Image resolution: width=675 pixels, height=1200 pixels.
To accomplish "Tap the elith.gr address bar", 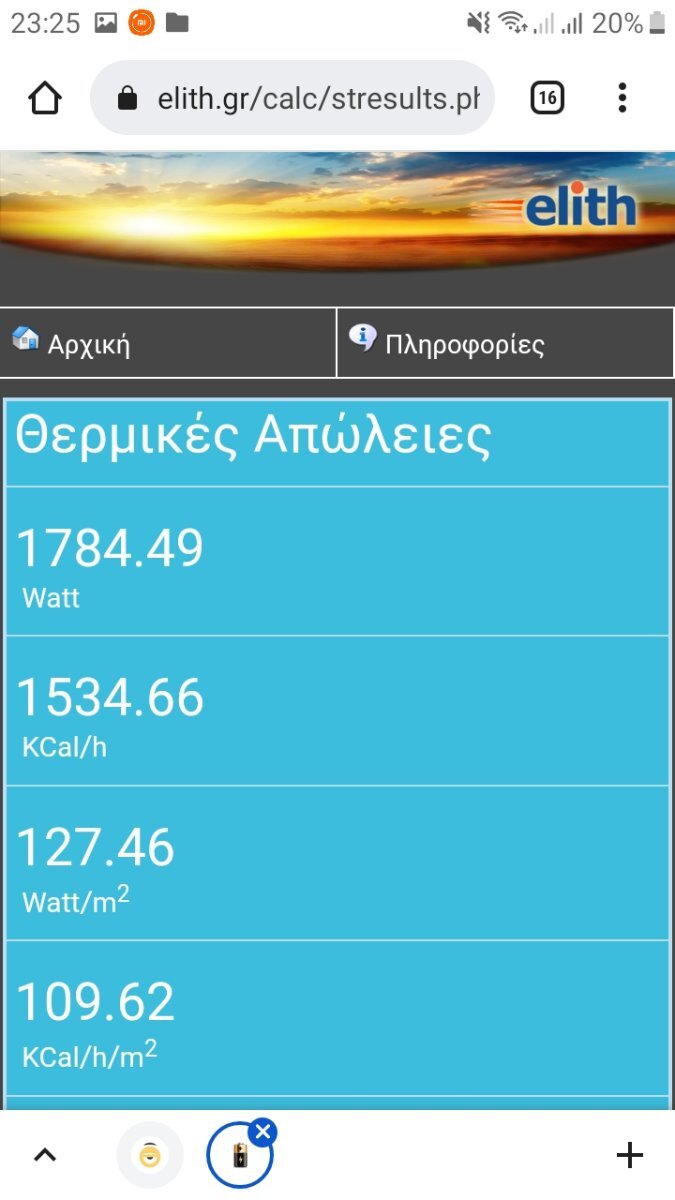I will pyautogui.click(x=292, y=98).
